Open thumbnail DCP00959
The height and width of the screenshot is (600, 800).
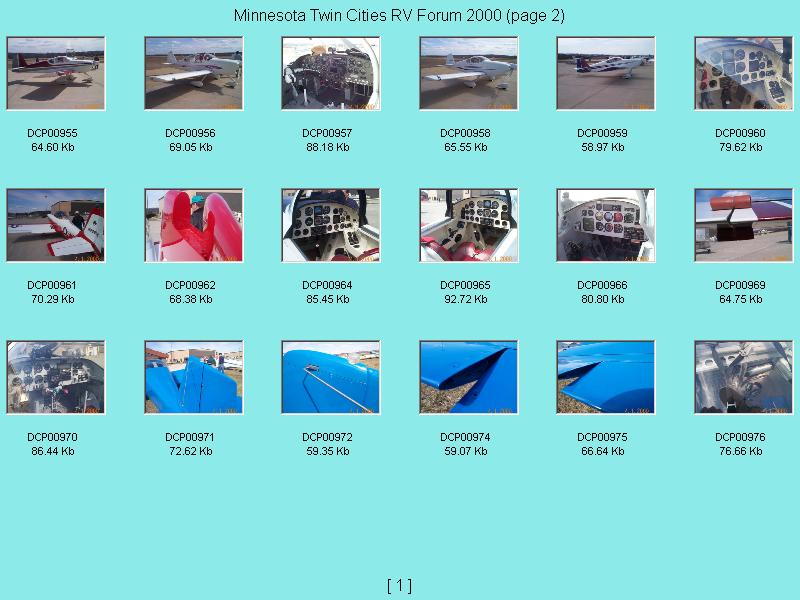click(x=606, y=73)
